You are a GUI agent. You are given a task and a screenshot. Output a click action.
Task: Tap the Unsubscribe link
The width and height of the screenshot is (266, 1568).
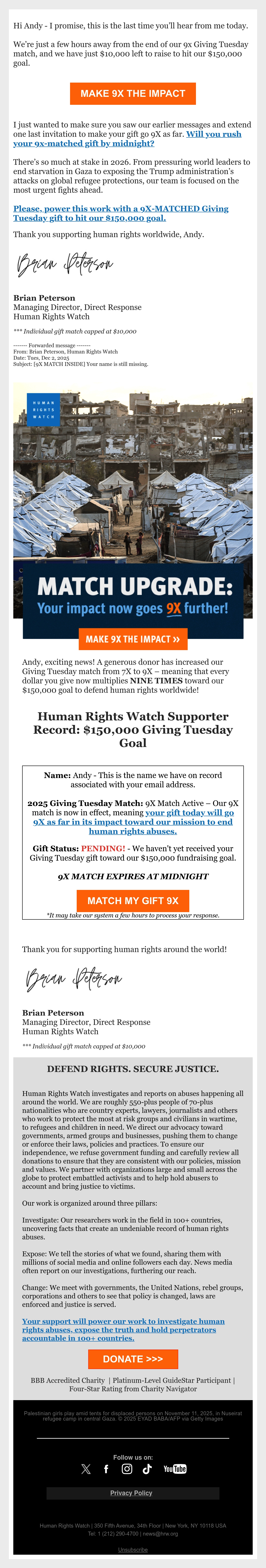coord(133,1550)
